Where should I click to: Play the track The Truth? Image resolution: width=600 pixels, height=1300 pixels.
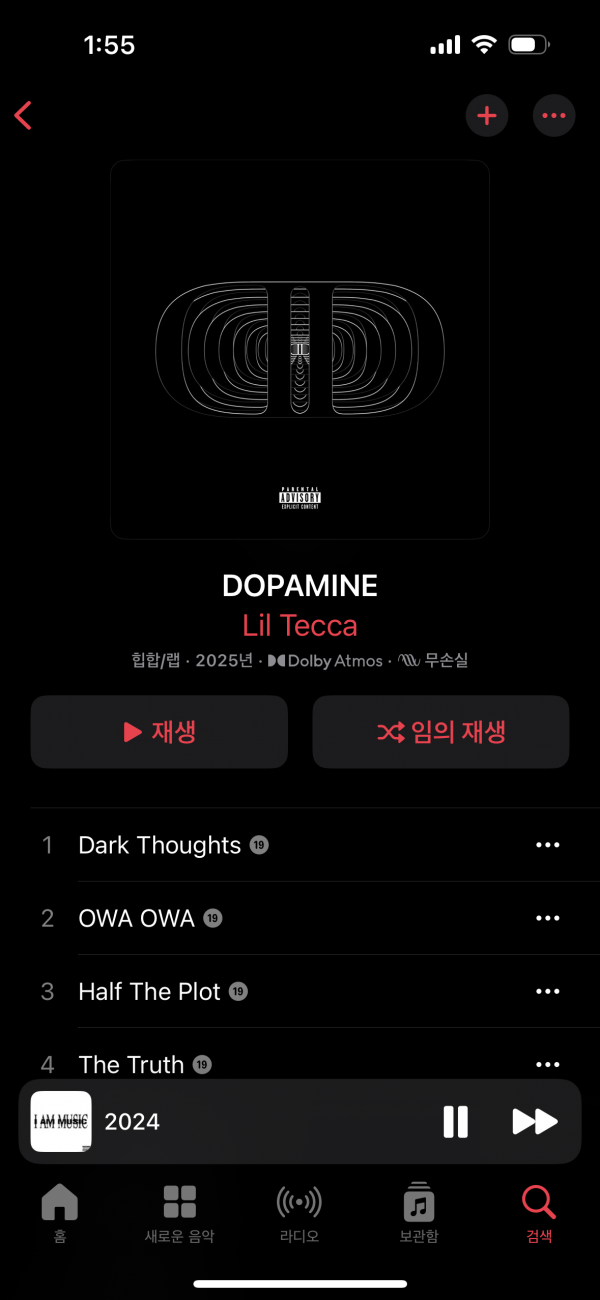132,1064
